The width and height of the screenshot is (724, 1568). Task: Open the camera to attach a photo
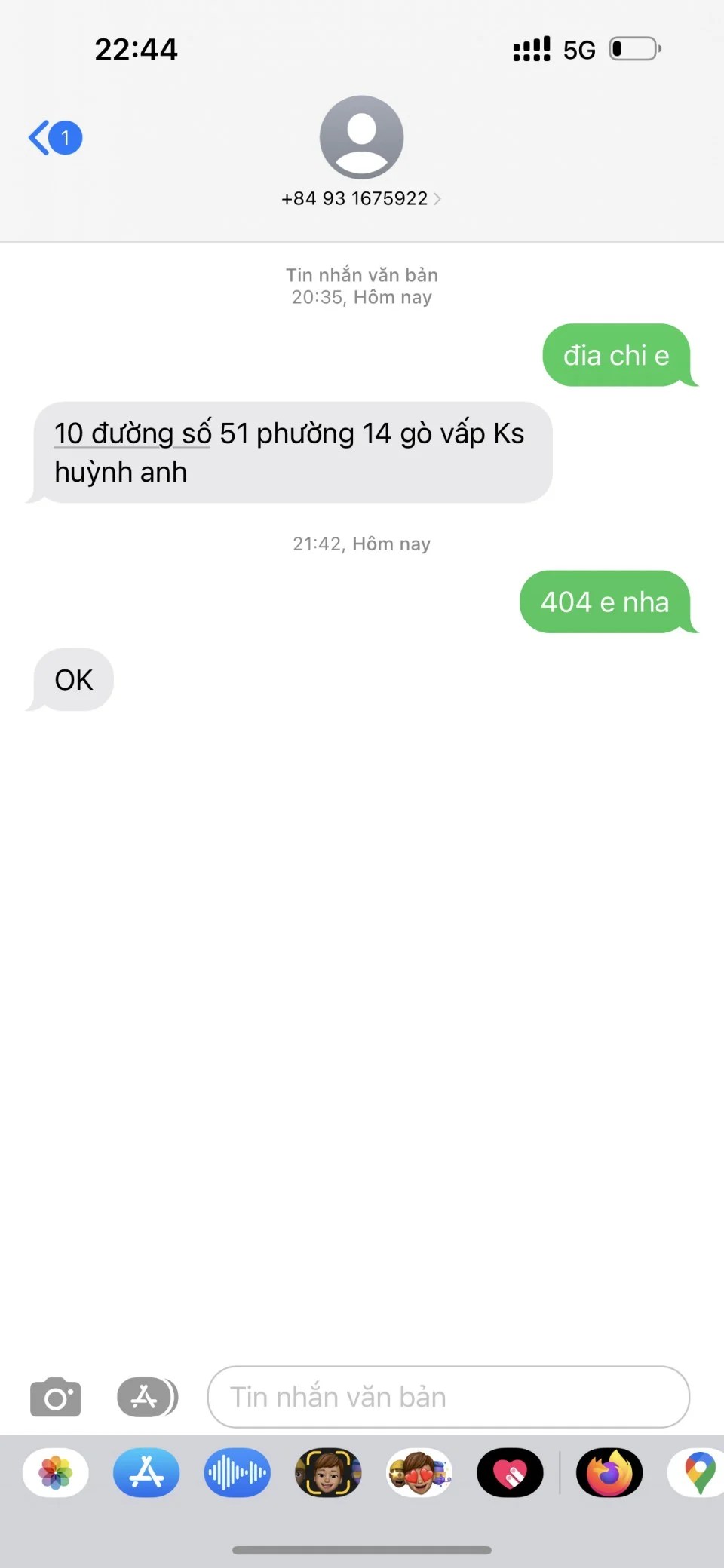55,1398
